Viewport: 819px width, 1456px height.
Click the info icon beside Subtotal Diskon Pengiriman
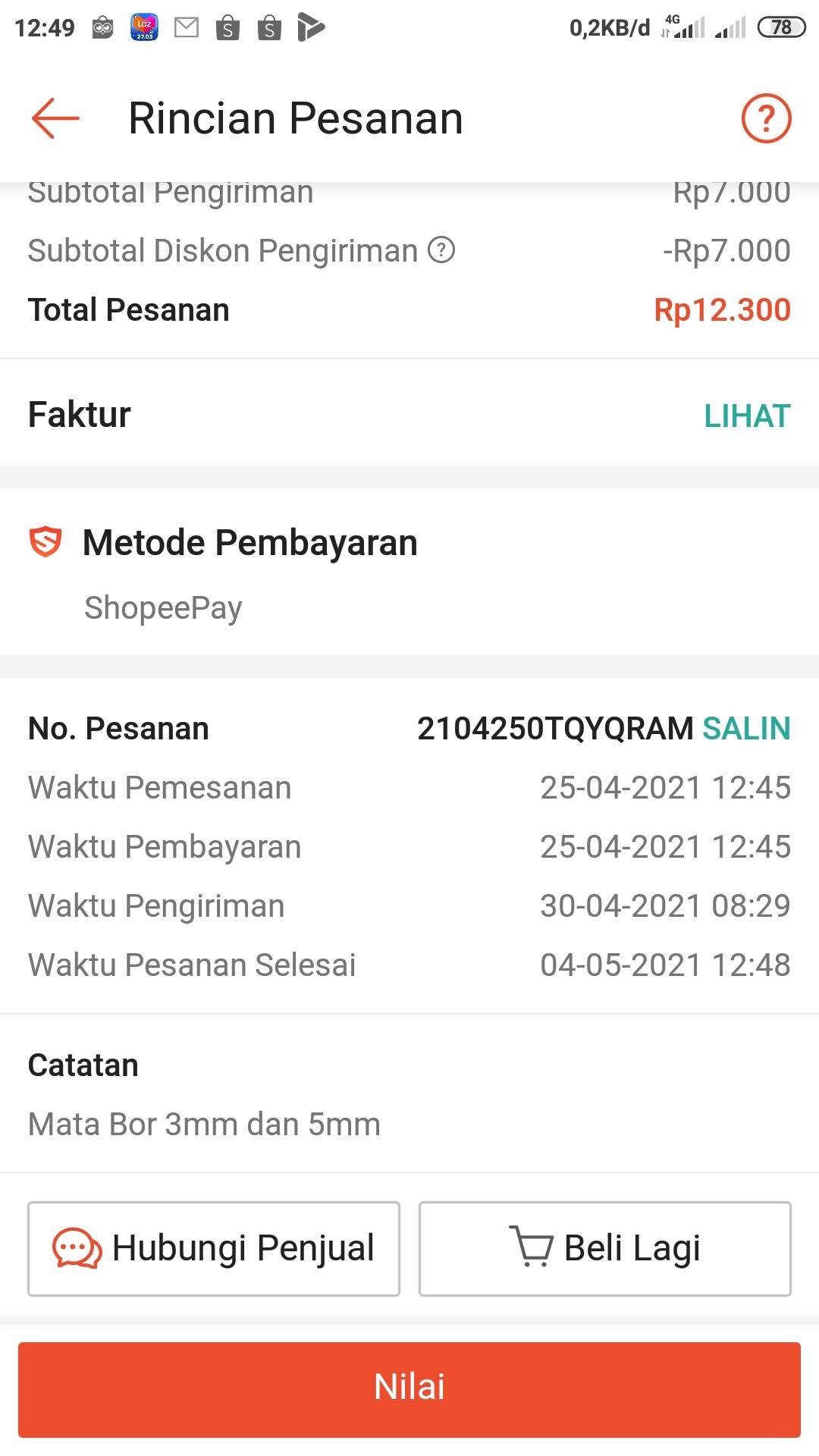(441, 250)
